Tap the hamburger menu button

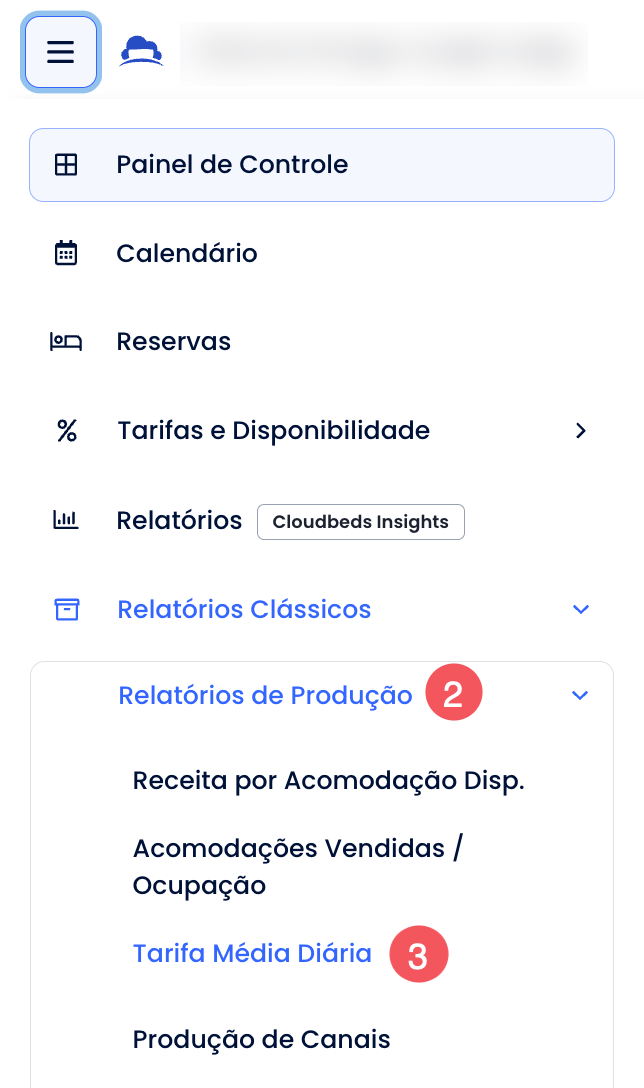(60, 52)
